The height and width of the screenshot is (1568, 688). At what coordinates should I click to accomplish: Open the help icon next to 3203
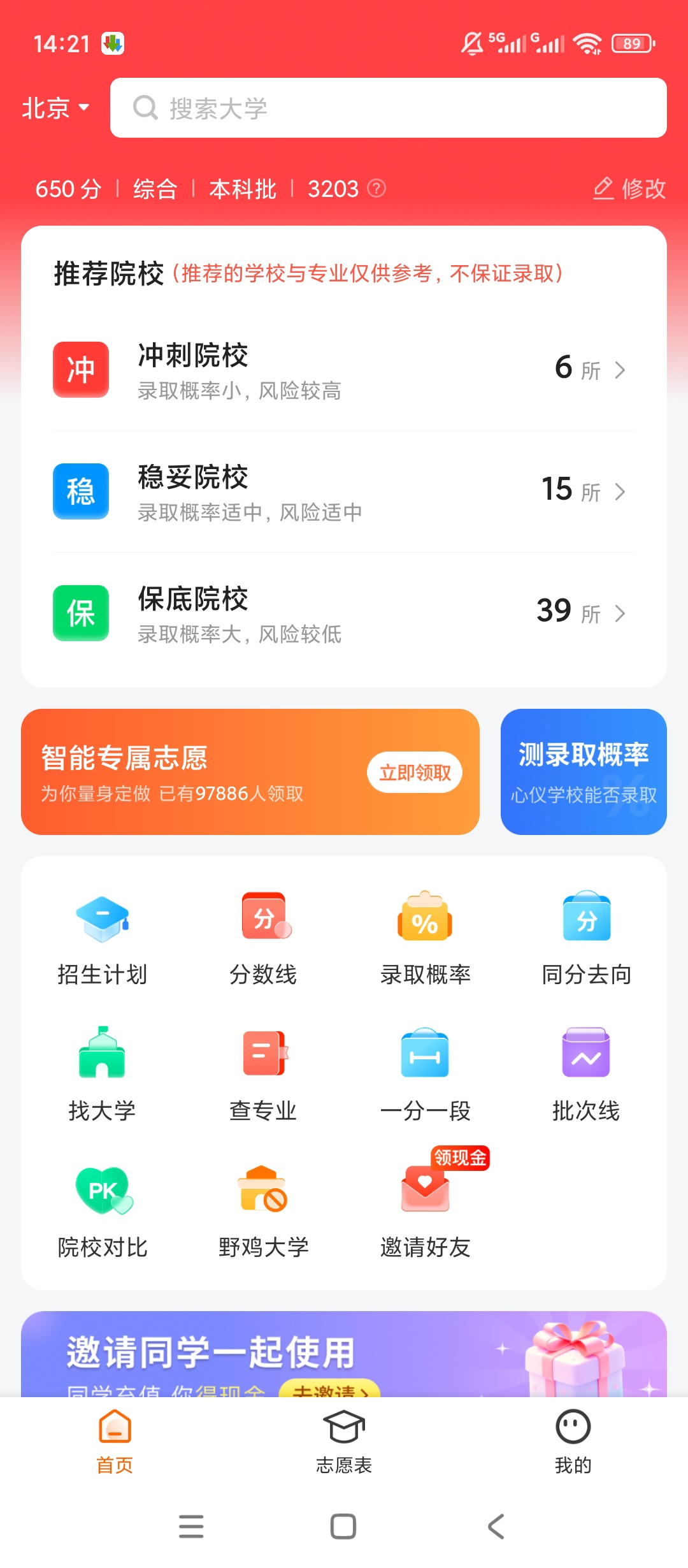377,189
